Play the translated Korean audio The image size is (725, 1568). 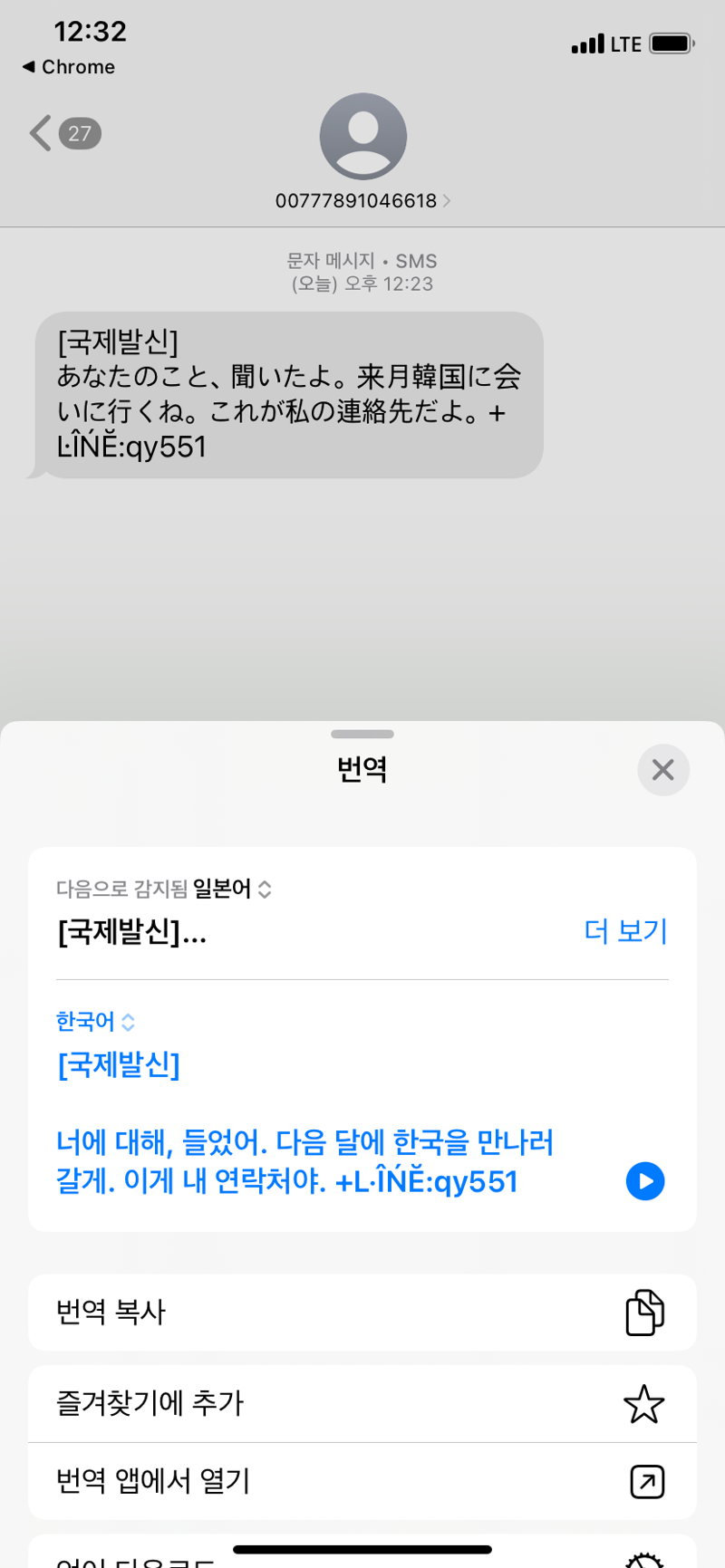tap(645, 1181)
